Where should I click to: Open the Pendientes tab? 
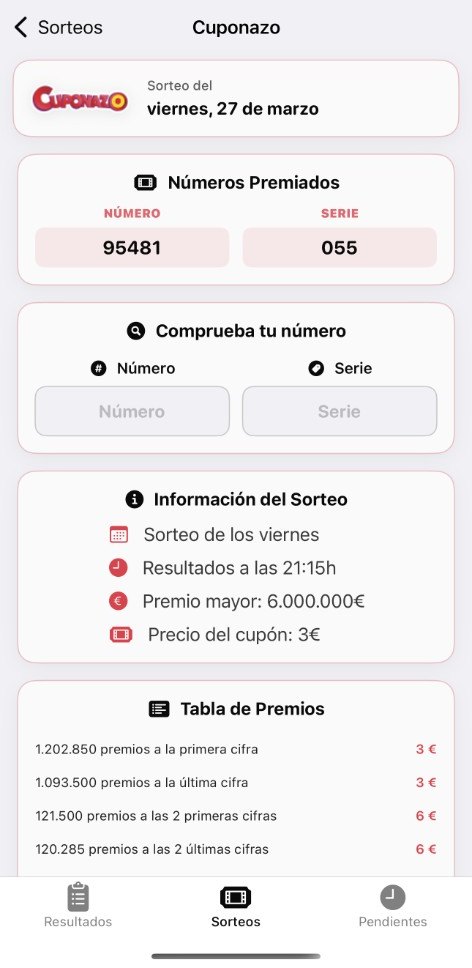(393, 906)
